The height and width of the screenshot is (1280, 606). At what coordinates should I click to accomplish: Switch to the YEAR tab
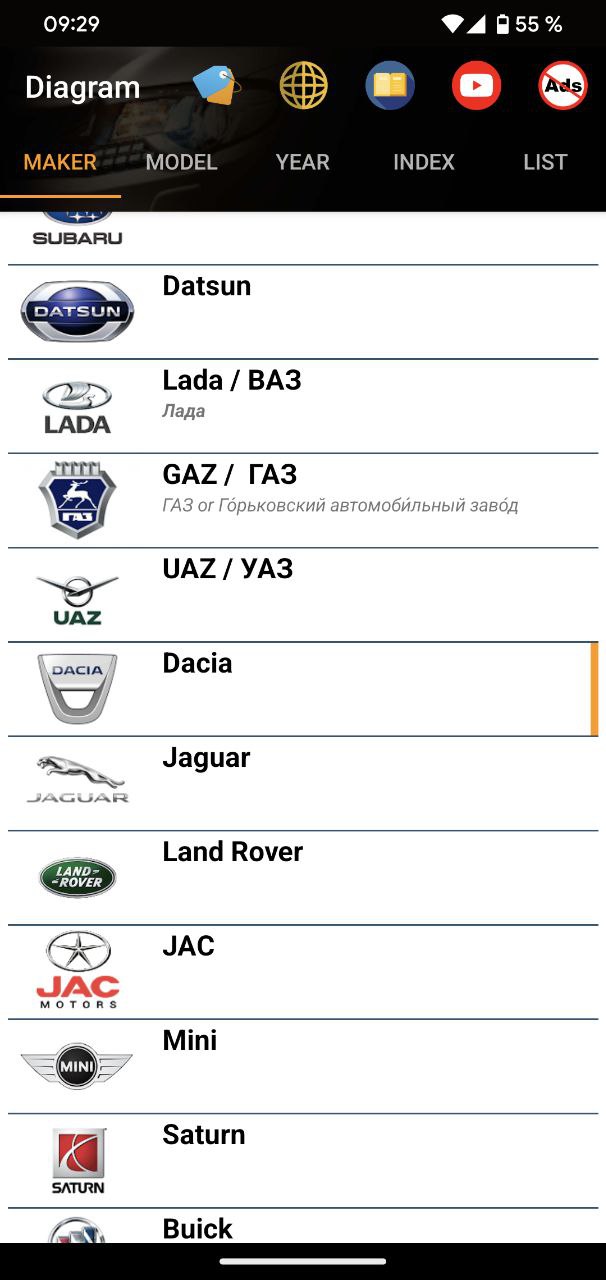pyautogui.click(x=303, y=162)
